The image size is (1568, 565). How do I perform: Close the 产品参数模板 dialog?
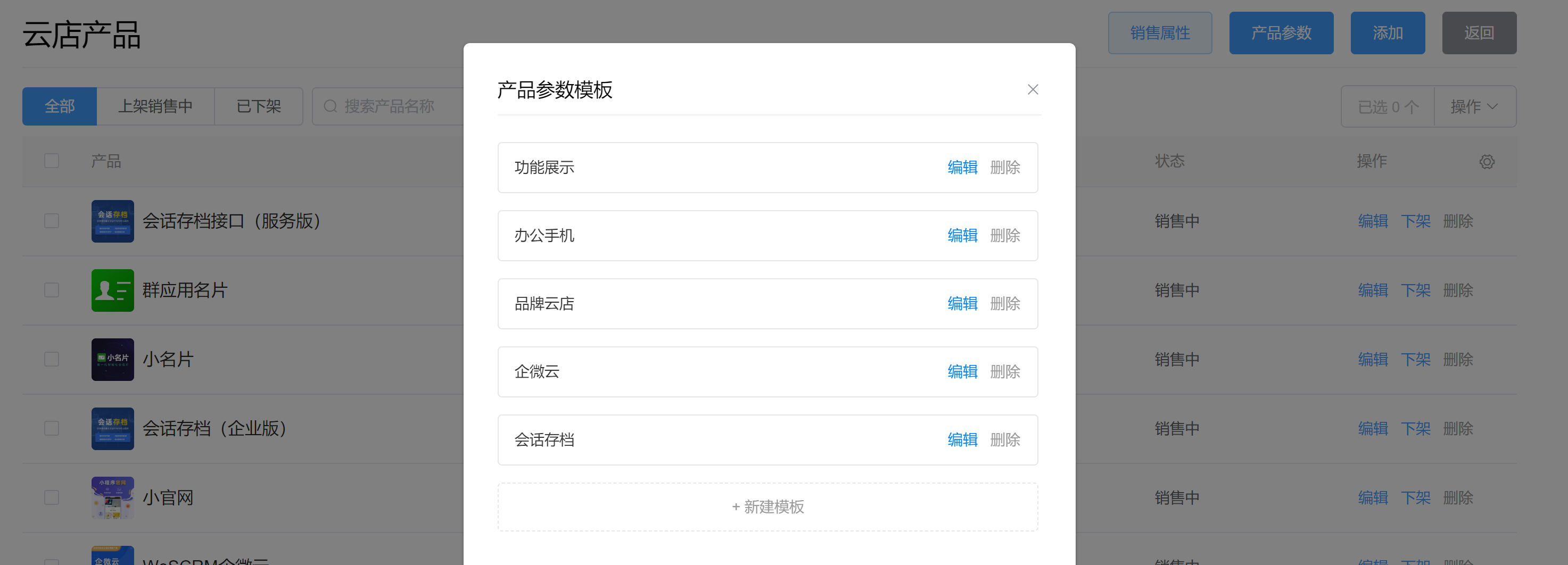[1033, 90]
